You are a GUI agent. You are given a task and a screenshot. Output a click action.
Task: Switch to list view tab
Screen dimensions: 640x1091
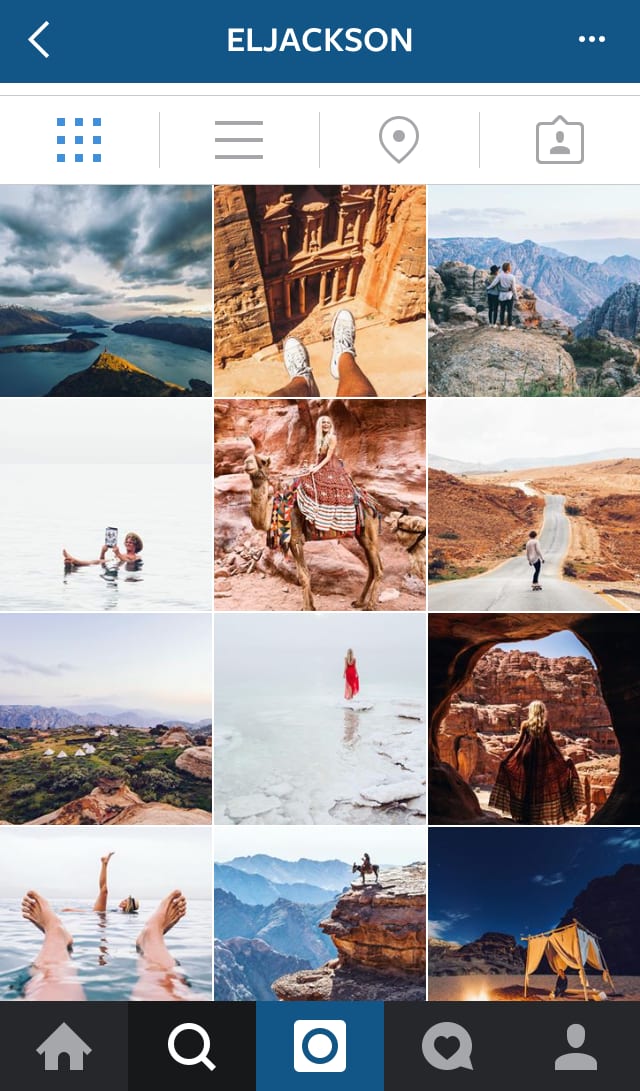239,140
